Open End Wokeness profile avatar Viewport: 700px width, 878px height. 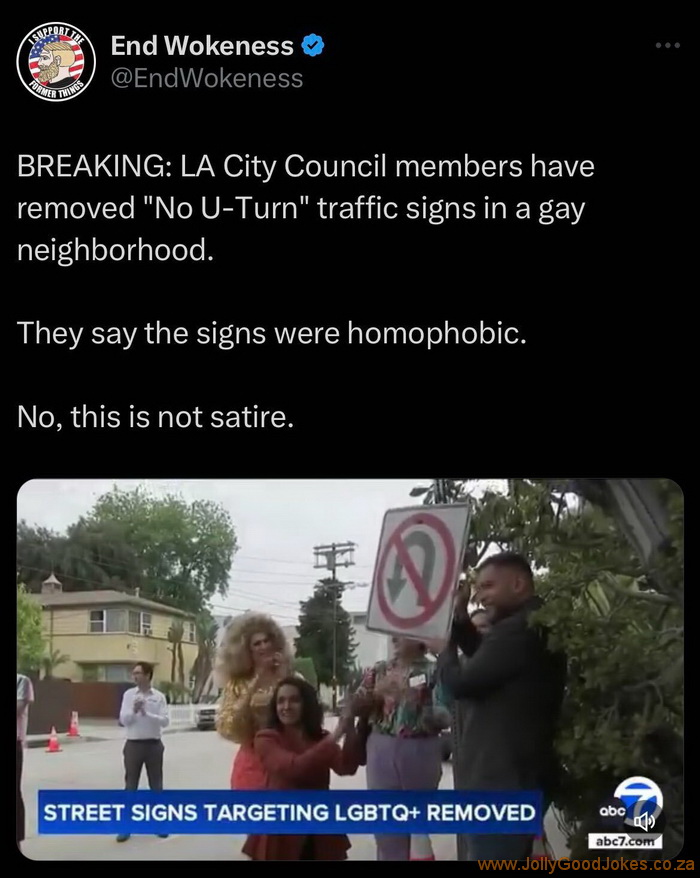pos(56,61)
